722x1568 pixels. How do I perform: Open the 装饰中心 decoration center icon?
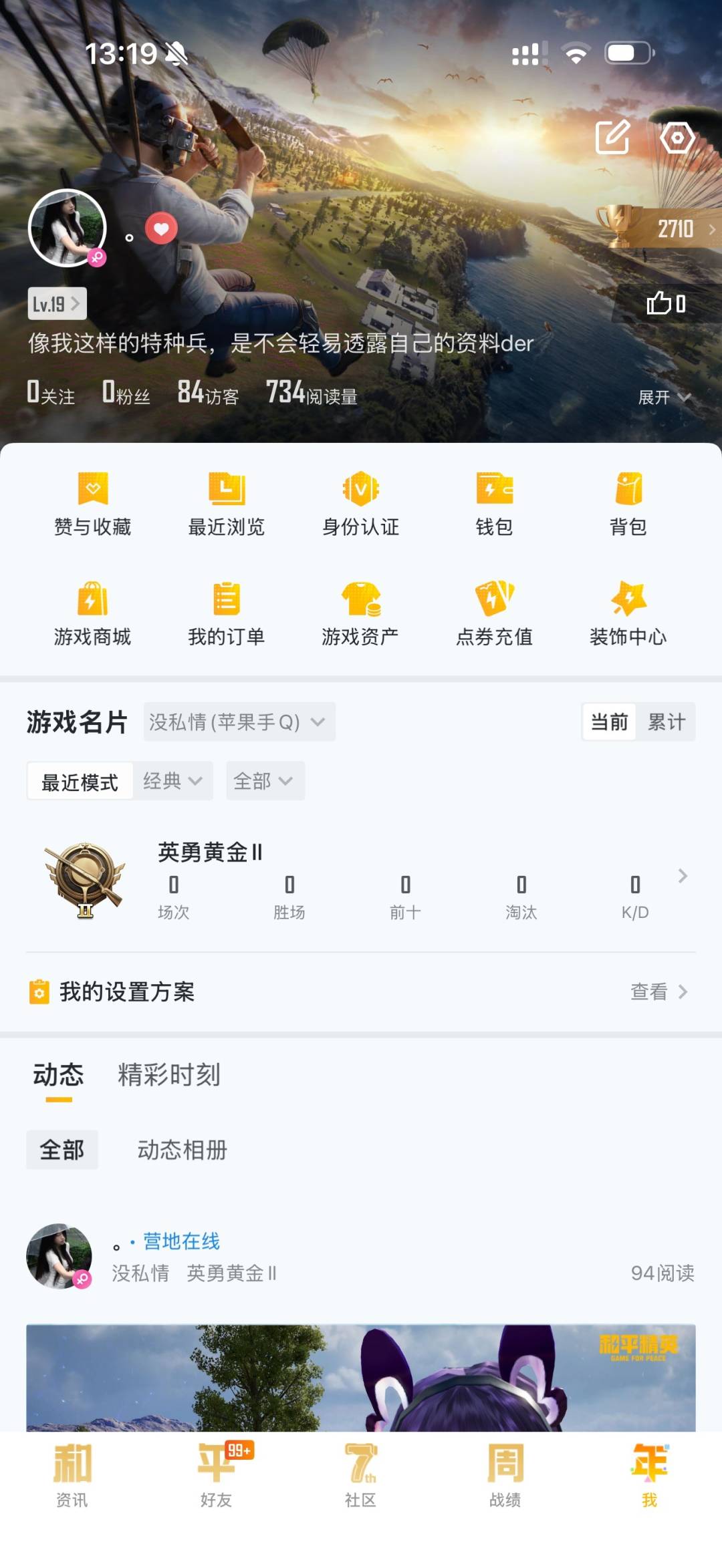[628, 613]
